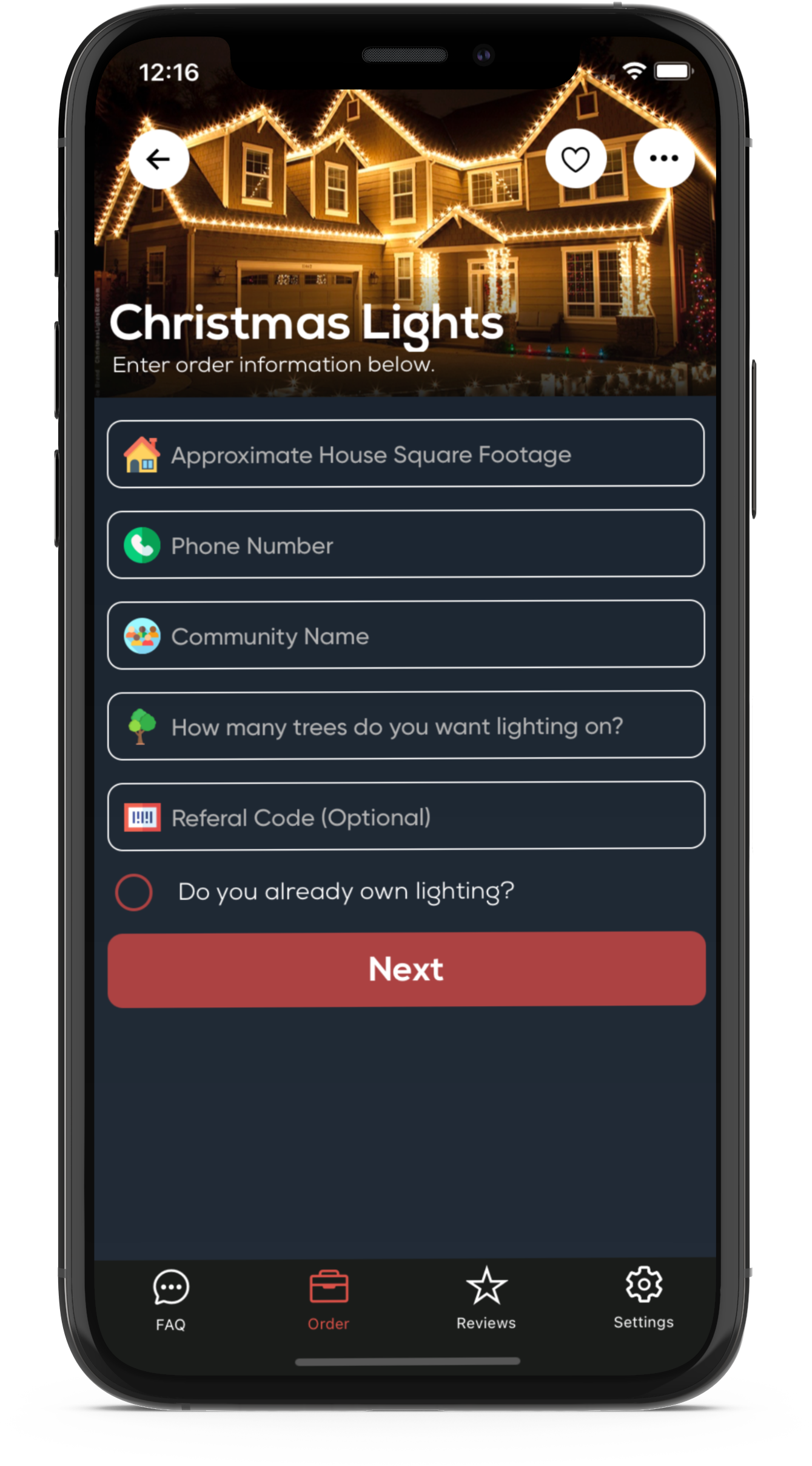Tap the Approximate House Square Footage field

(405, 454)
